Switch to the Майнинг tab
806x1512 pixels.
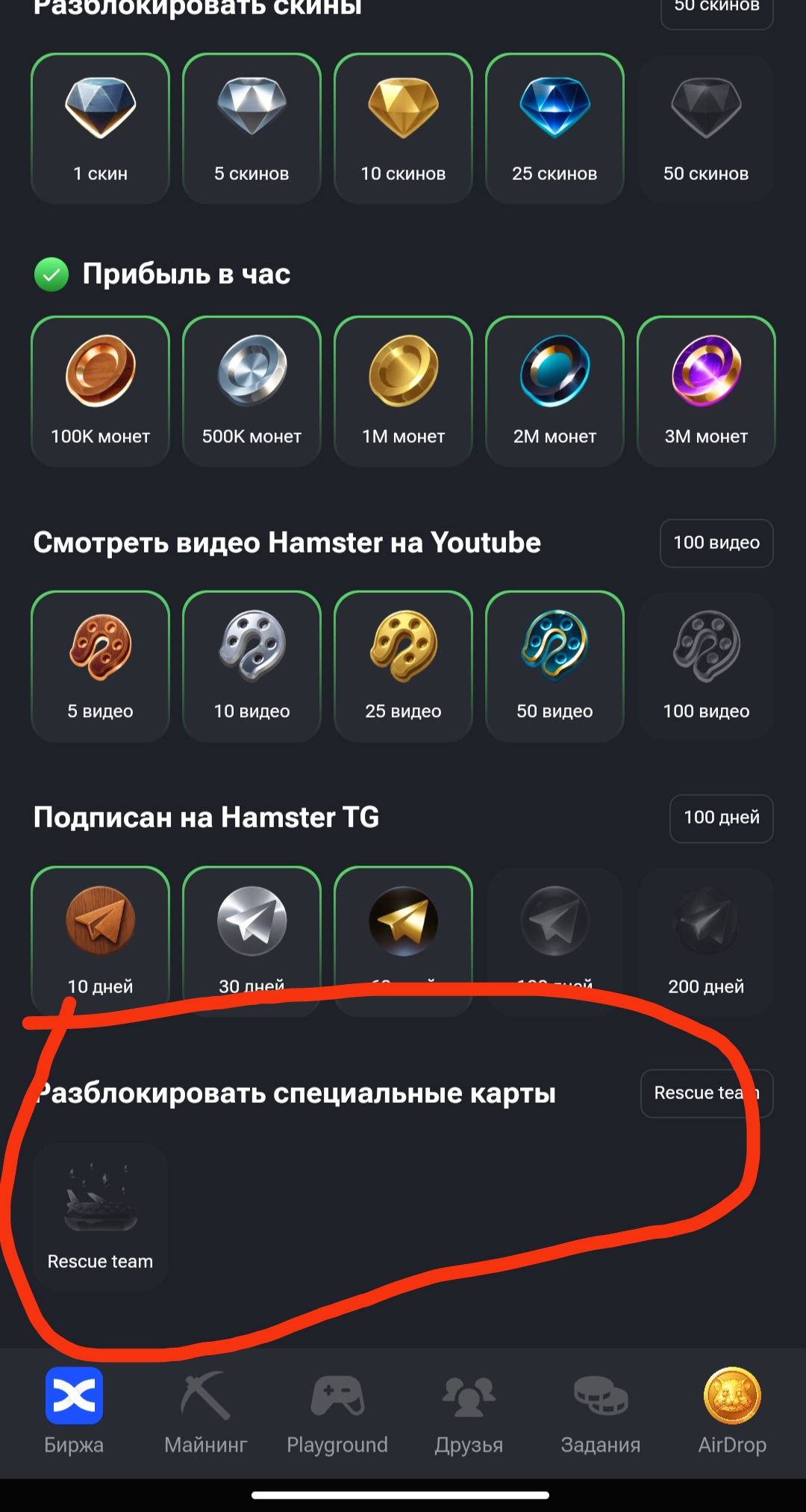click(205, 1410)
